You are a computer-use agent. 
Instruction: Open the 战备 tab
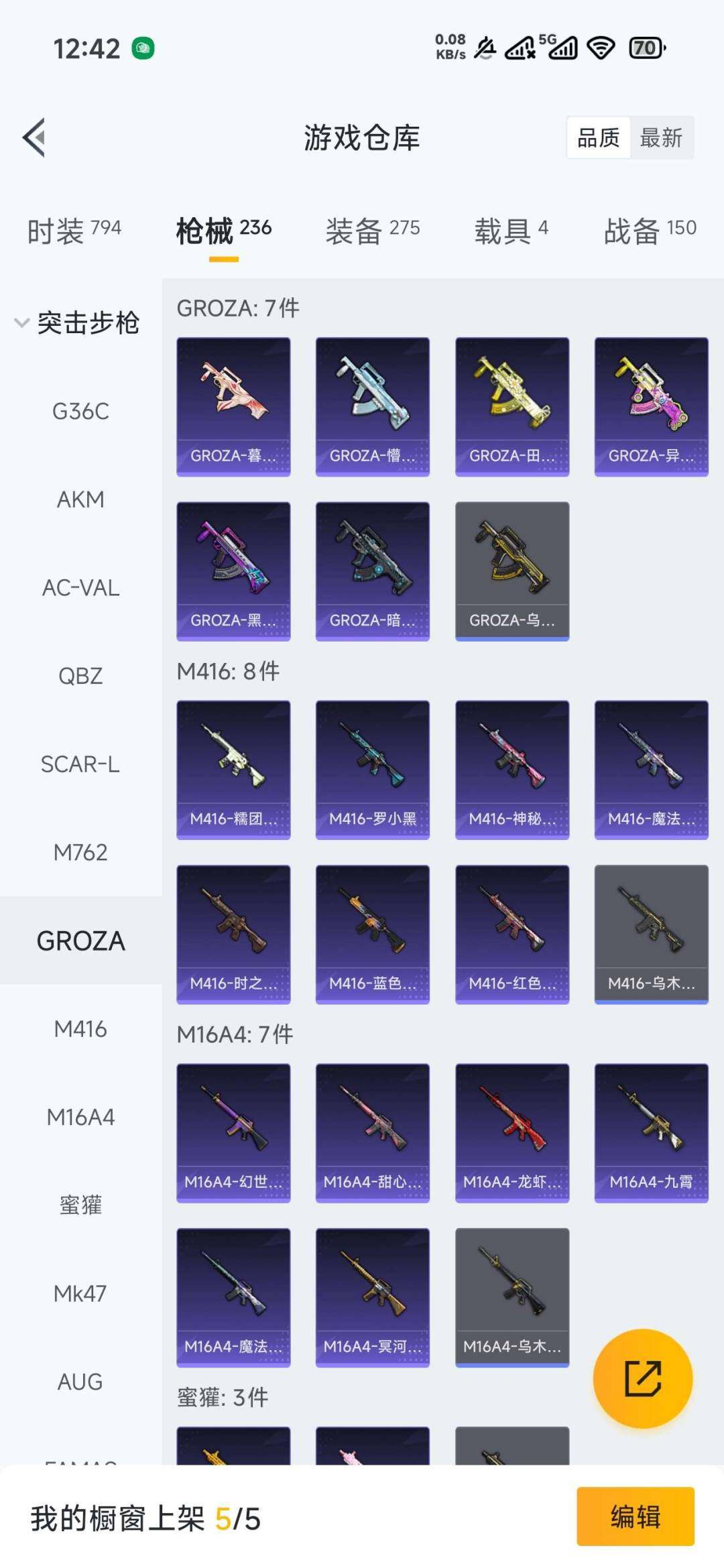tap(650, 230)
